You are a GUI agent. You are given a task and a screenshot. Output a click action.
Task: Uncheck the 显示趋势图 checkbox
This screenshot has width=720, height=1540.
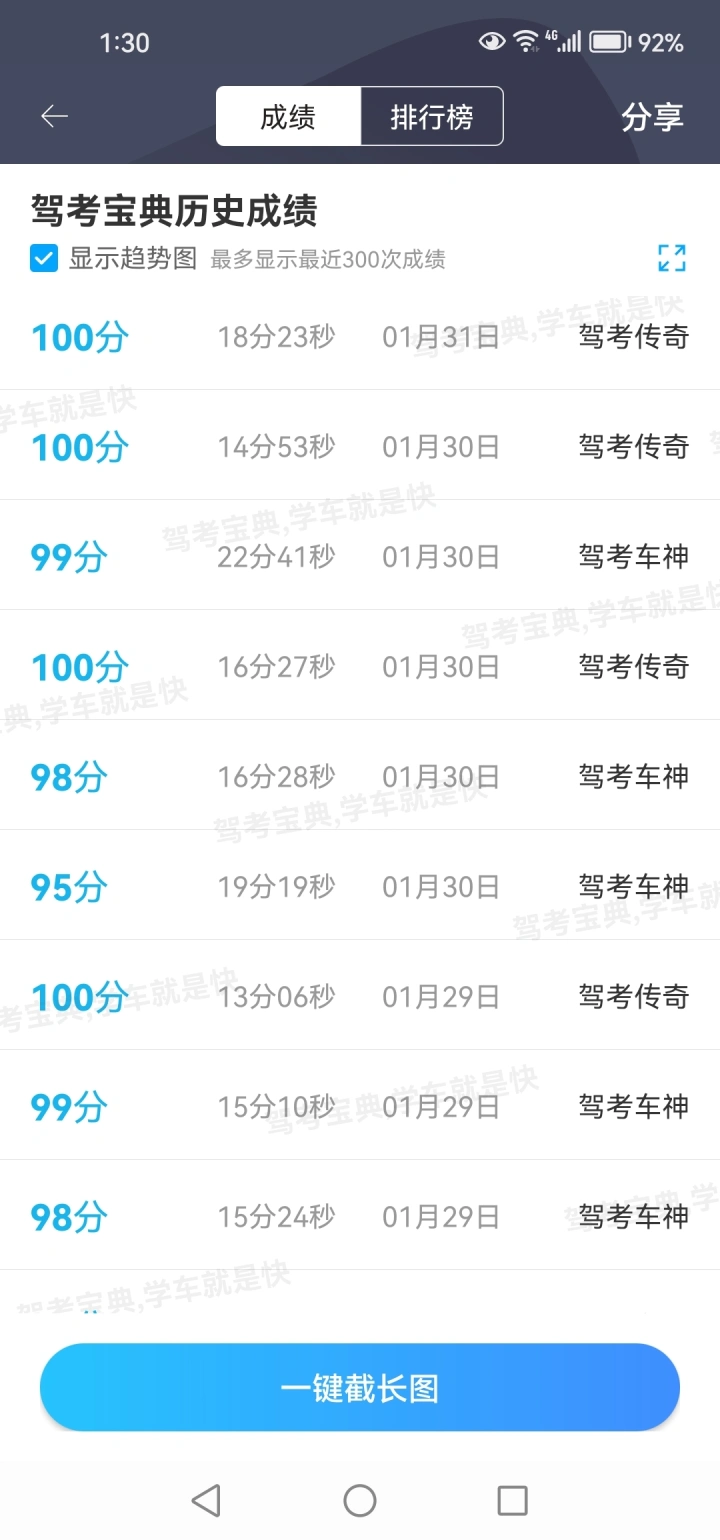coord(44,259)
